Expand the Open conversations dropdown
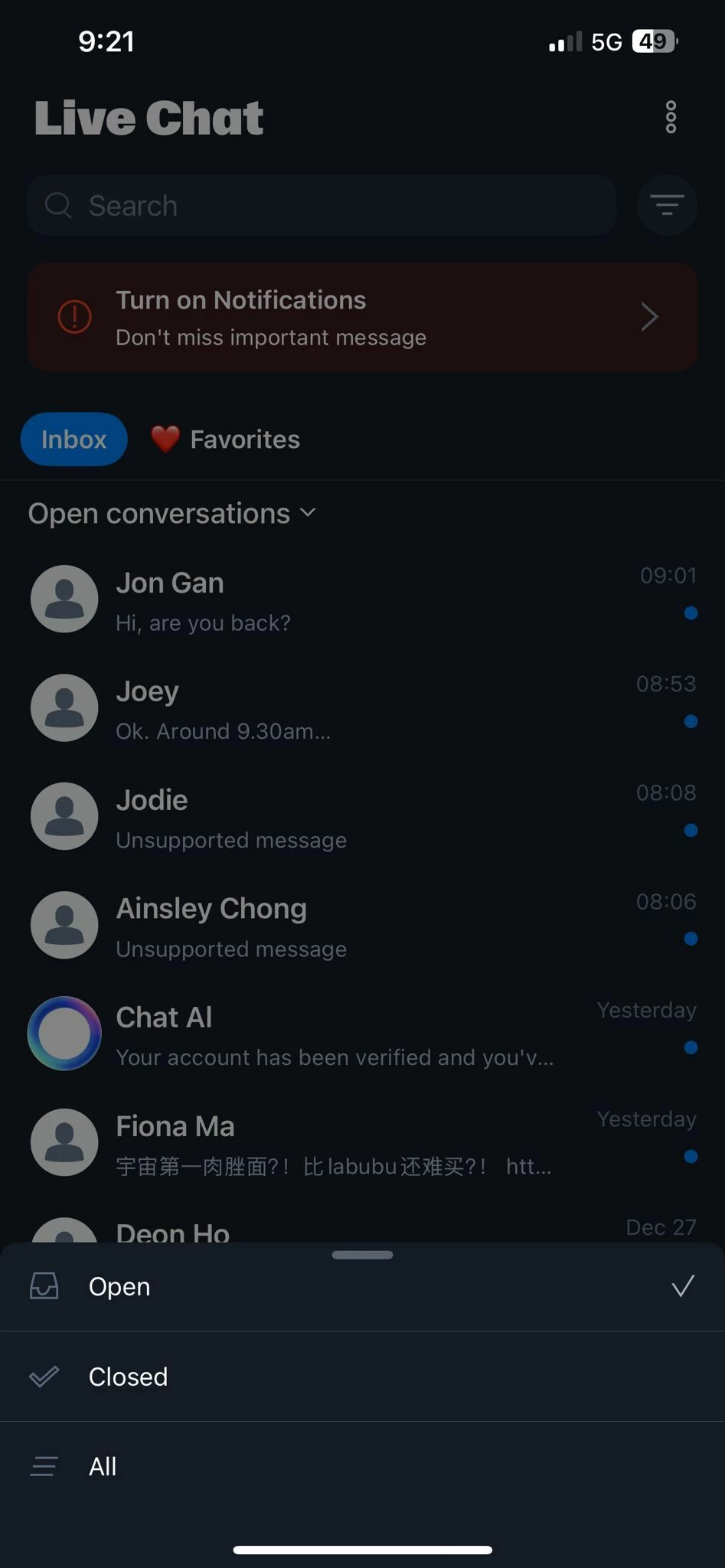Screen dimensions: 725x1568 [172, 514]
